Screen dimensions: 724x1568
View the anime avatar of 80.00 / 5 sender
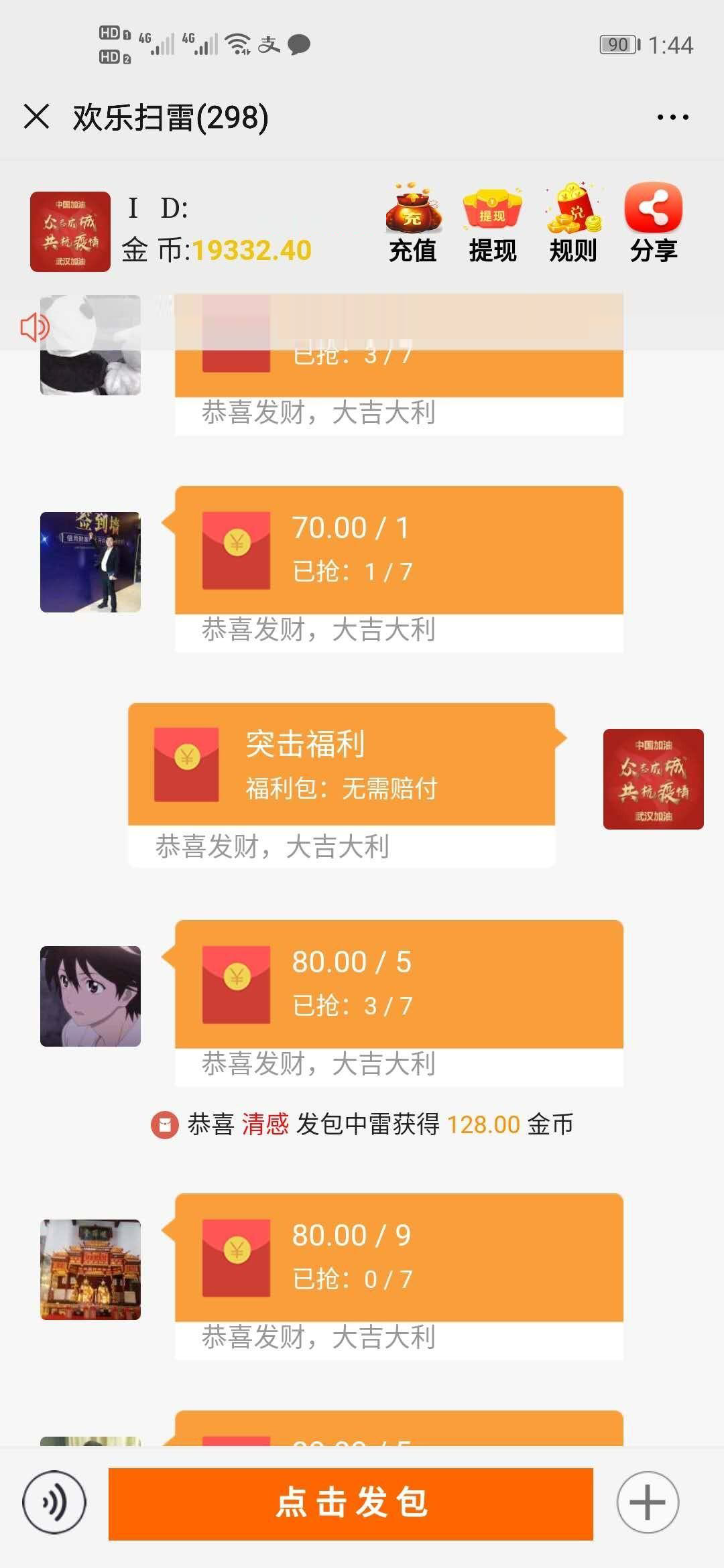pos(90,996)
